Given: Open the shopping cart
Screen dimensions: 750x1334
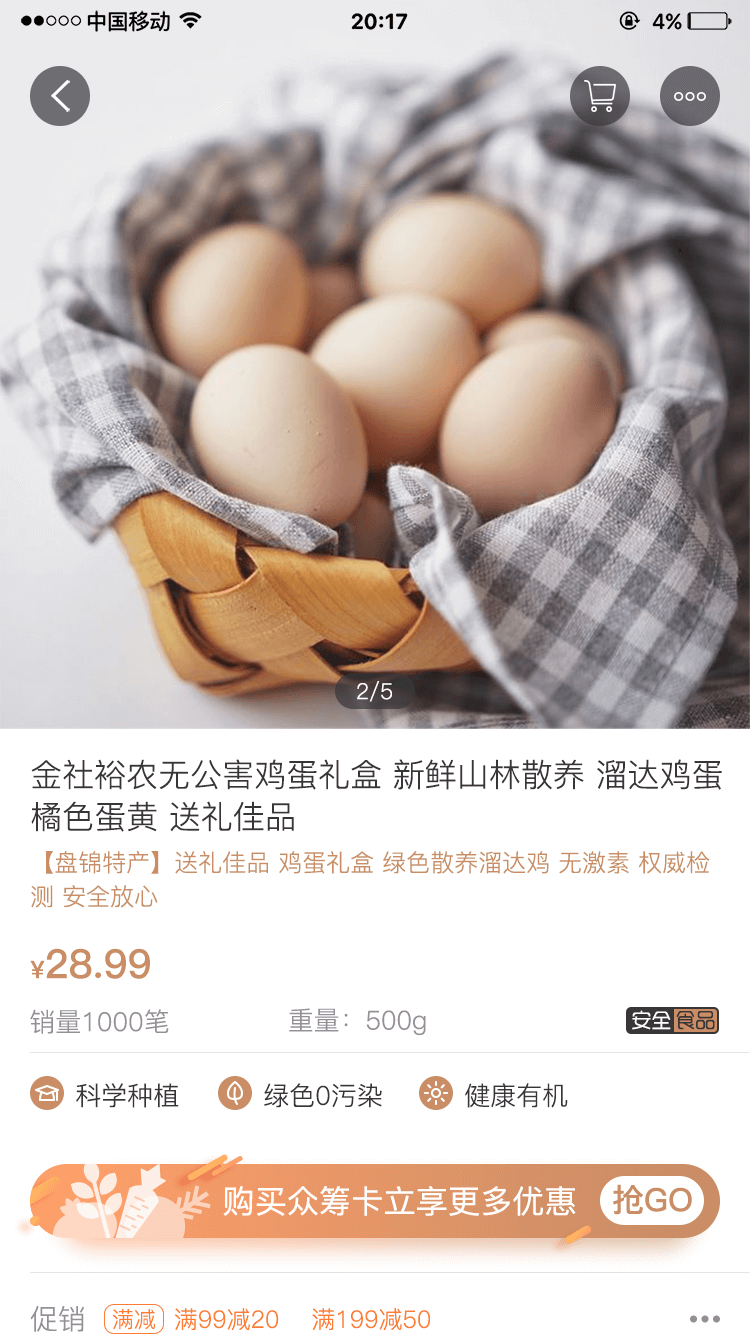Looking at the screenshot, I should [600, 96].
